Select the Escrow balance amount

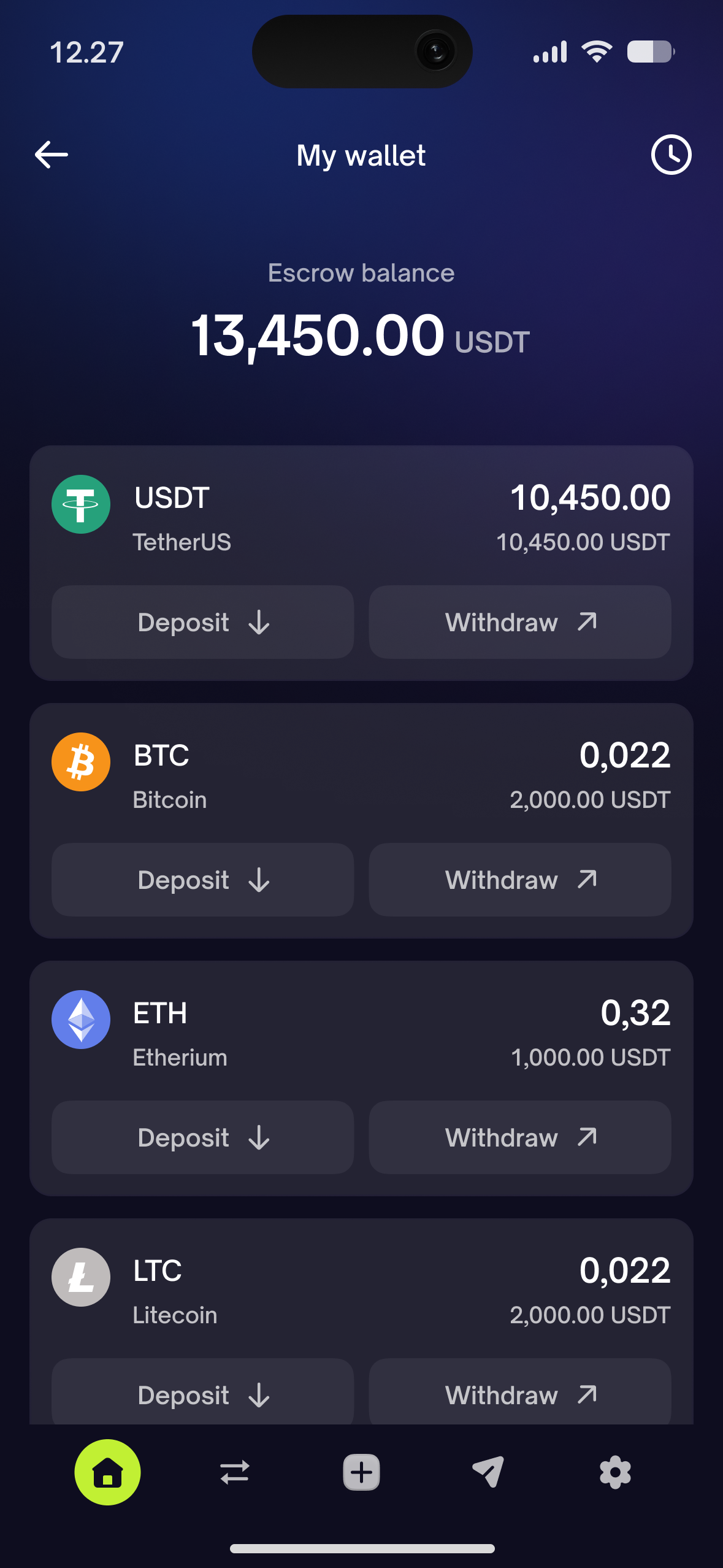click(361, 334)
